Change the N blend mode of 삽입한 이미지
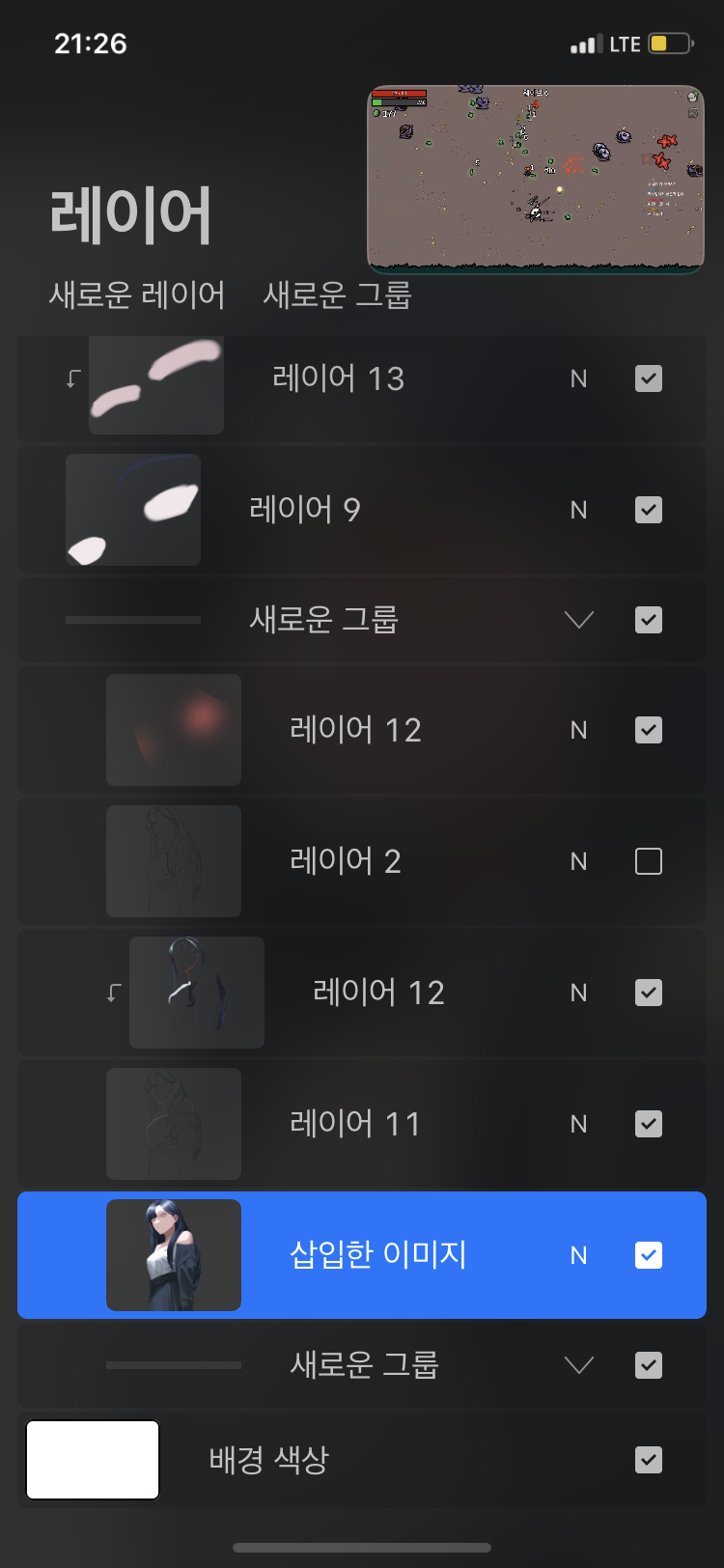Viewport: 724px width, 1568px height. pos(578,1255)
